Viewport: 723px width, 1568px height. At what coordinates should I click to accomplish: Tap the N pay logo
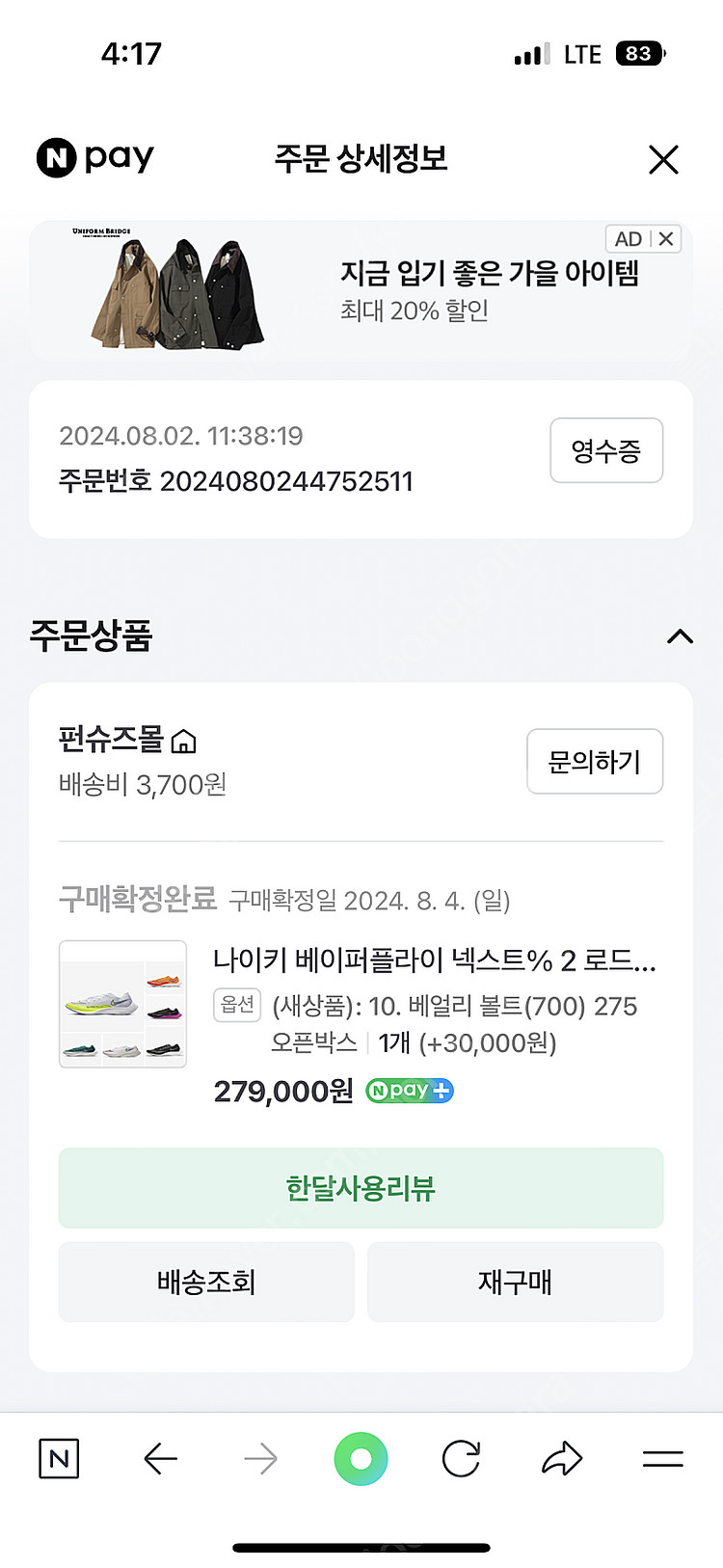[x=95, y=158]
